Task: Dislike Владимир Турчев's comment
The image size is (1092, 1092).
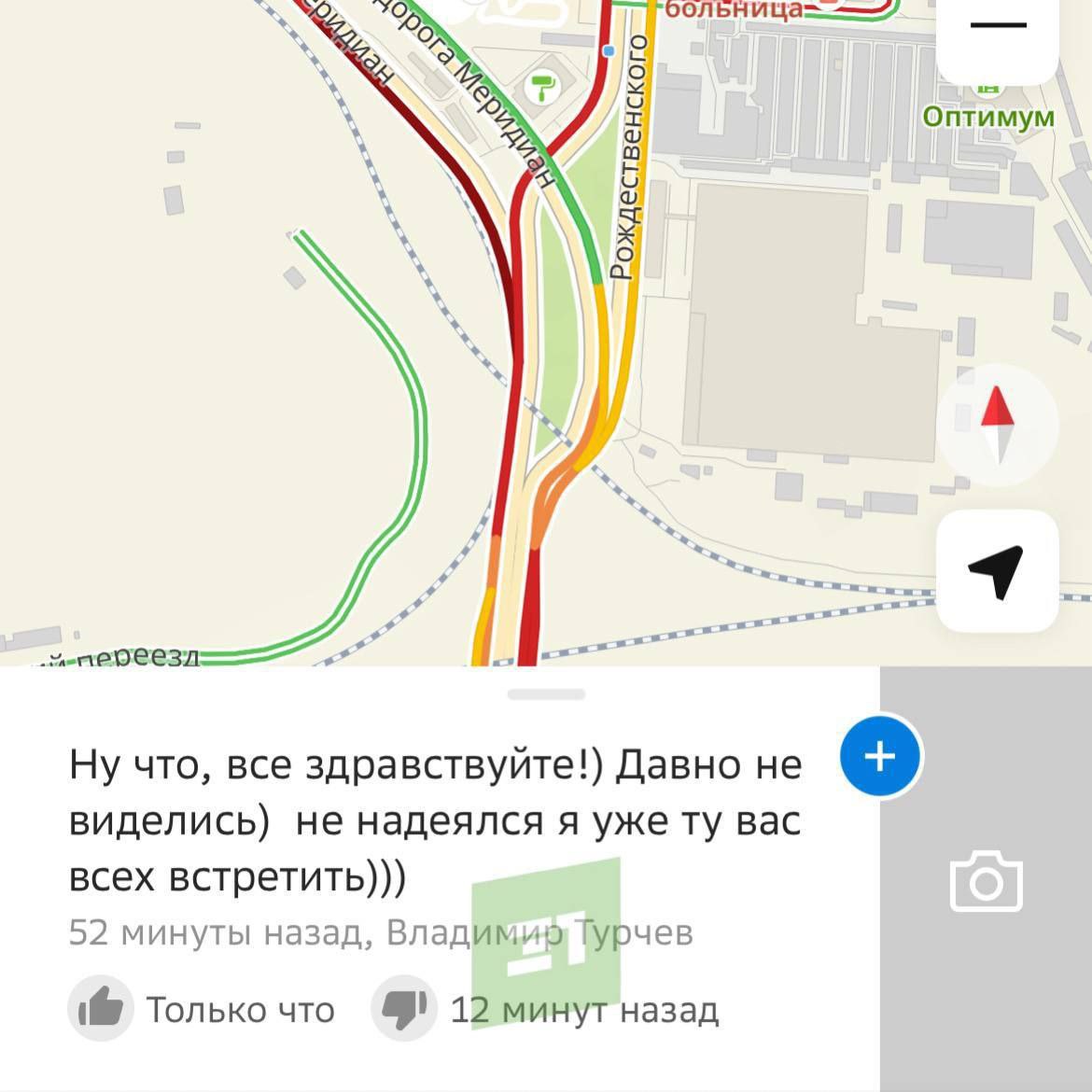Action: coord(404,1009)
